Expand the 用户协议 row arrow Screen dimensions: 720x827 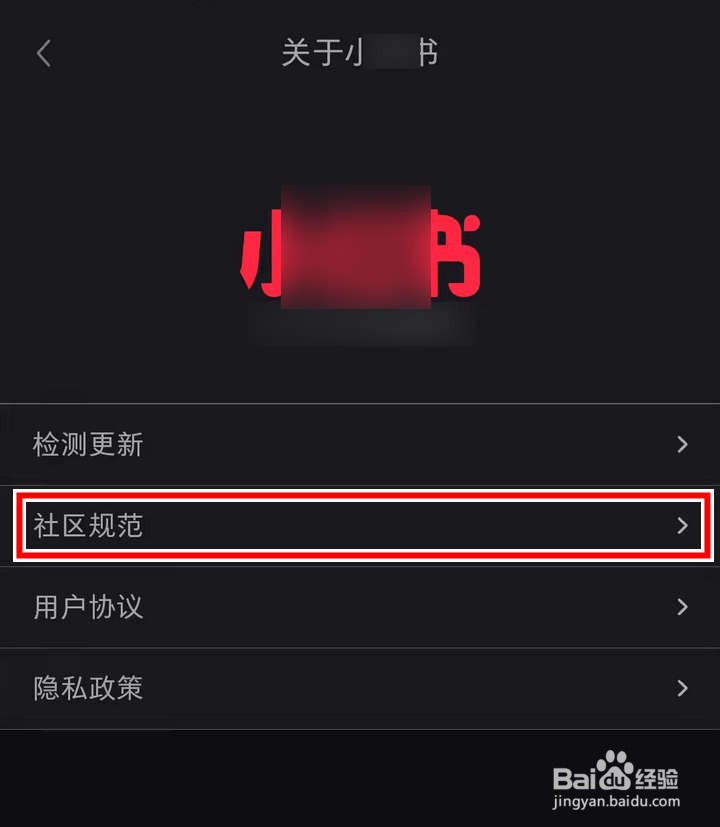[x=683, y=607]
